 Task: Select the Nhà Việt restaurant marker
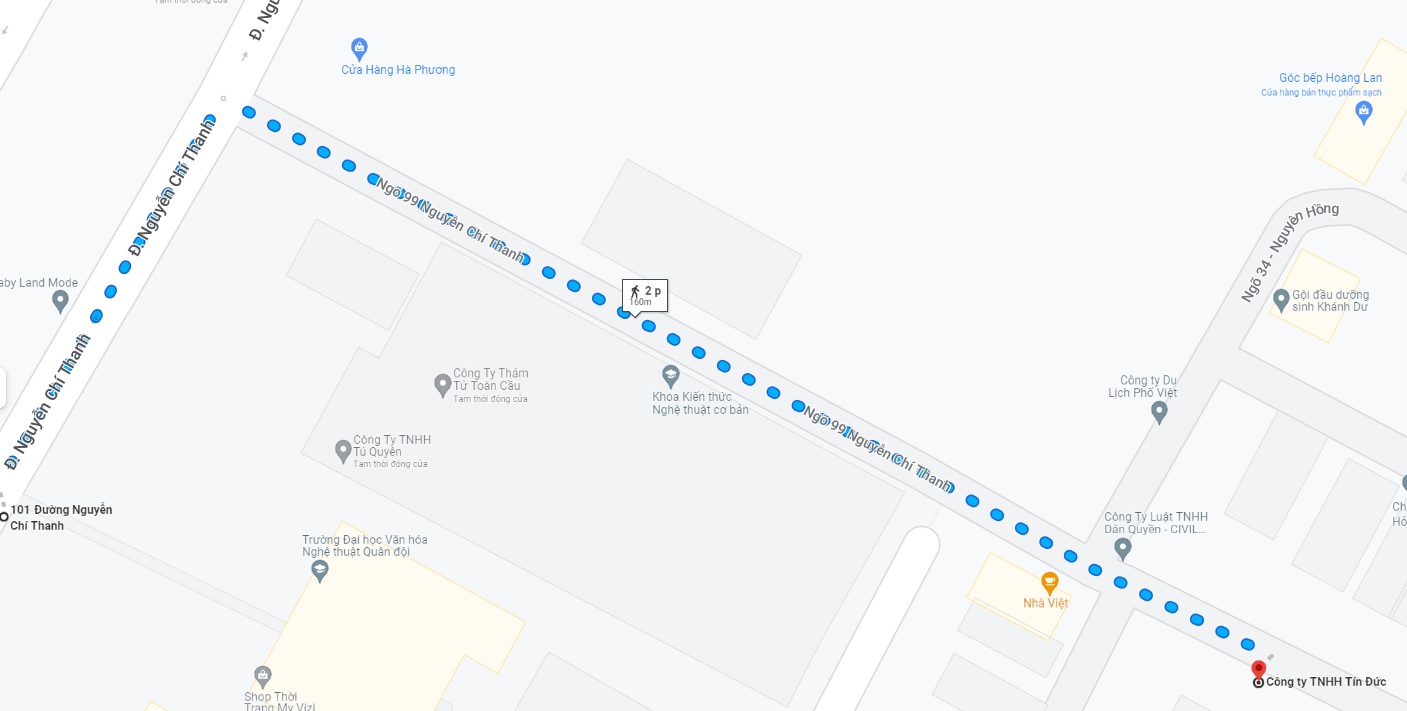[1049, 582]
